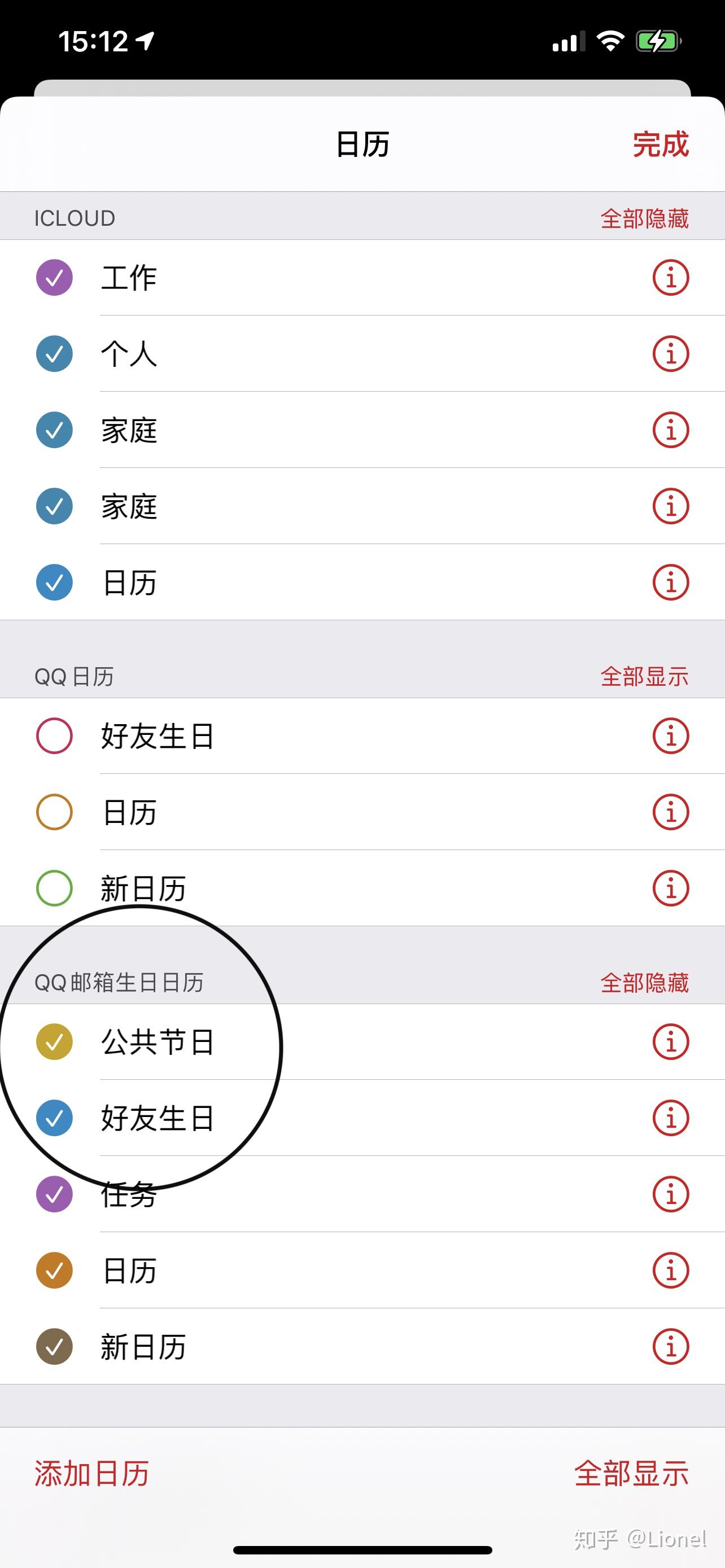Tap 全部显示 at the bottom bar
The height and width of the screenshot is (1568, 725).
point(631,1473)
